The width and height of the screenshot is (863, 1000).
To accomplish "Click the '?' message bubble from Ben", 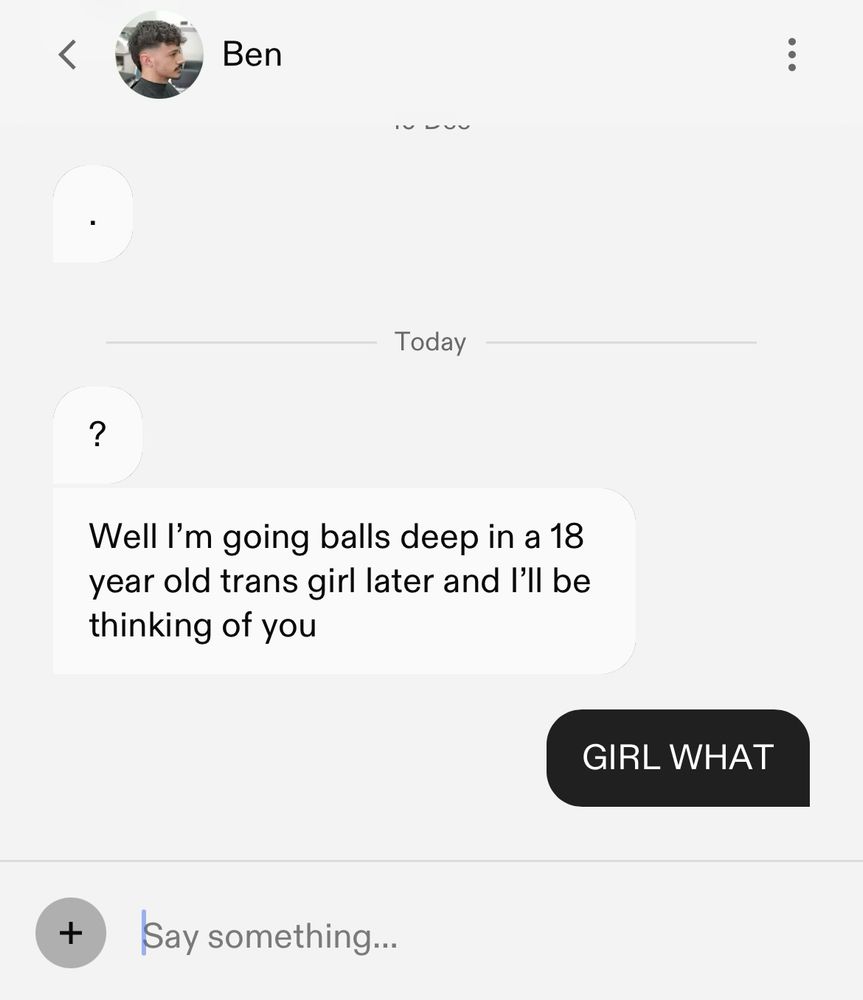I will [97, 433].
